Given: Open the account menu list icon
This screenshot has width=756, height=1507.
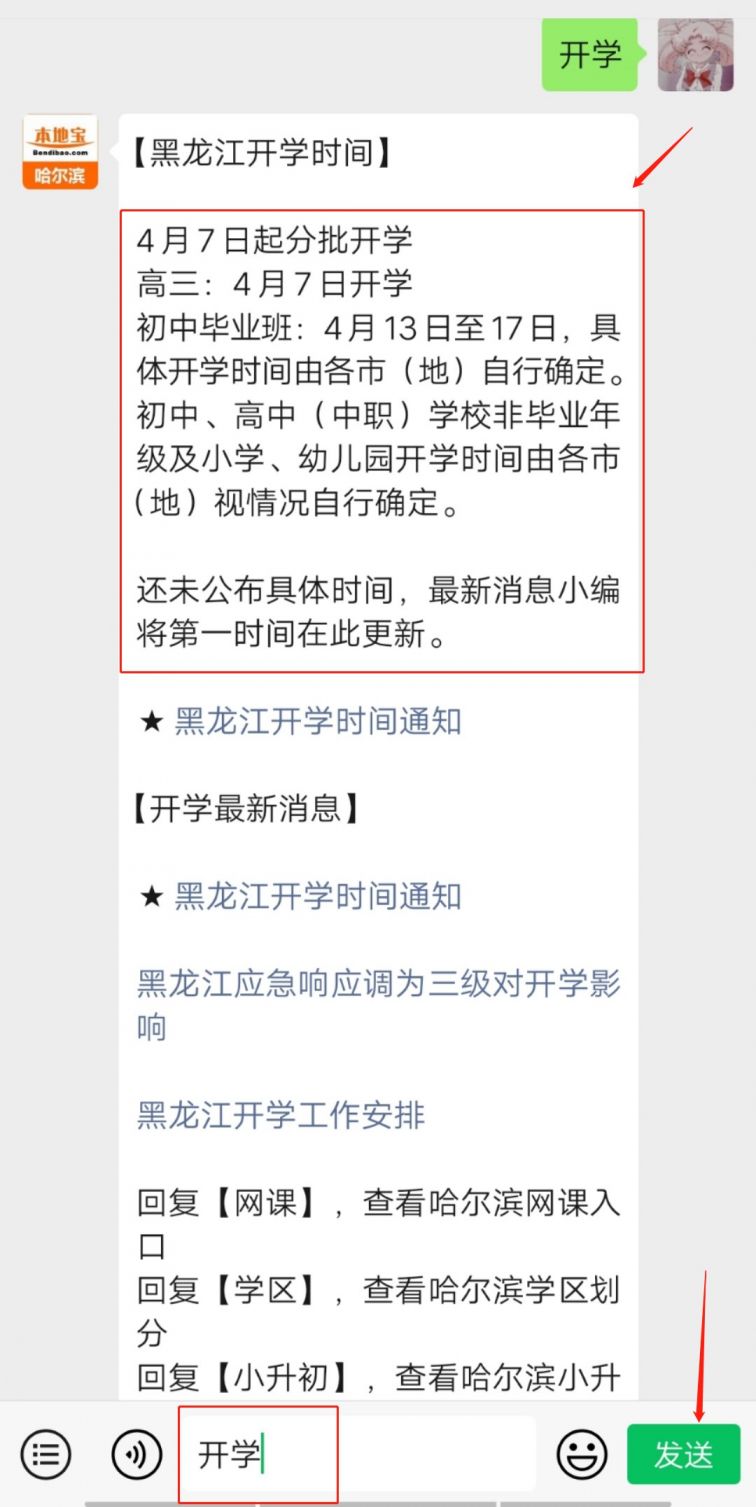Looking at the screenshot, I should tap(46, 1455).
